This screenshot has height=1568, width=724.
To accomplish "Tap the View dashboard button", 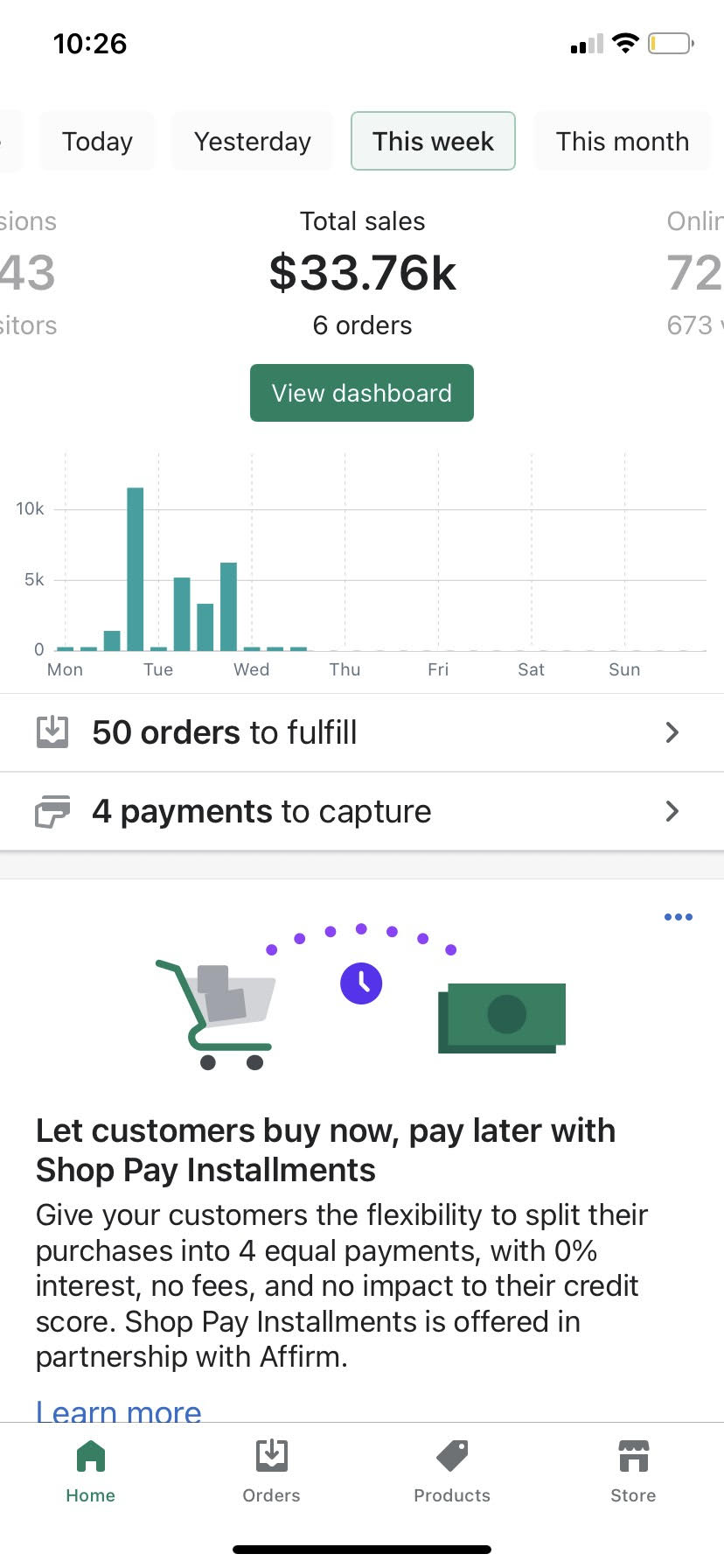I will [x=362, y=393].
